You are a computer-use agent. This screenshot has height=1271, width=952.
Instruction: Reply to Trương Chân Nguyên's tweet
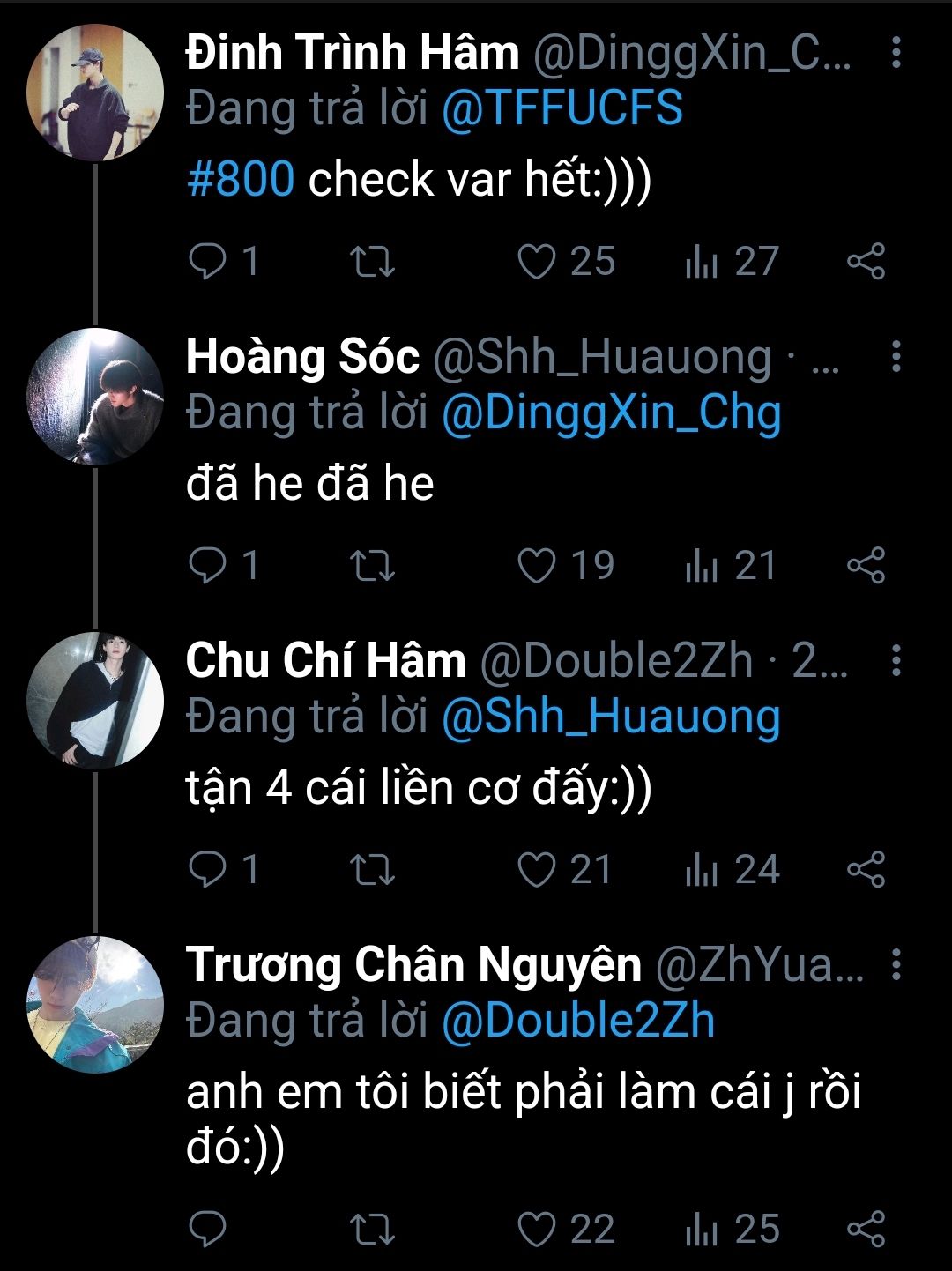tap(208, 1229)
